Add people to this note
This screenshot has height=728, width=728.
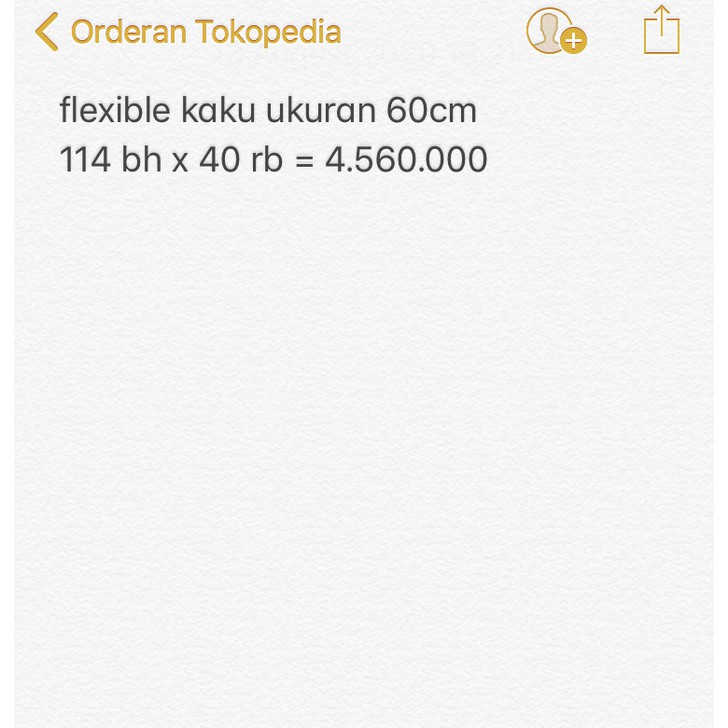(555, 32)
